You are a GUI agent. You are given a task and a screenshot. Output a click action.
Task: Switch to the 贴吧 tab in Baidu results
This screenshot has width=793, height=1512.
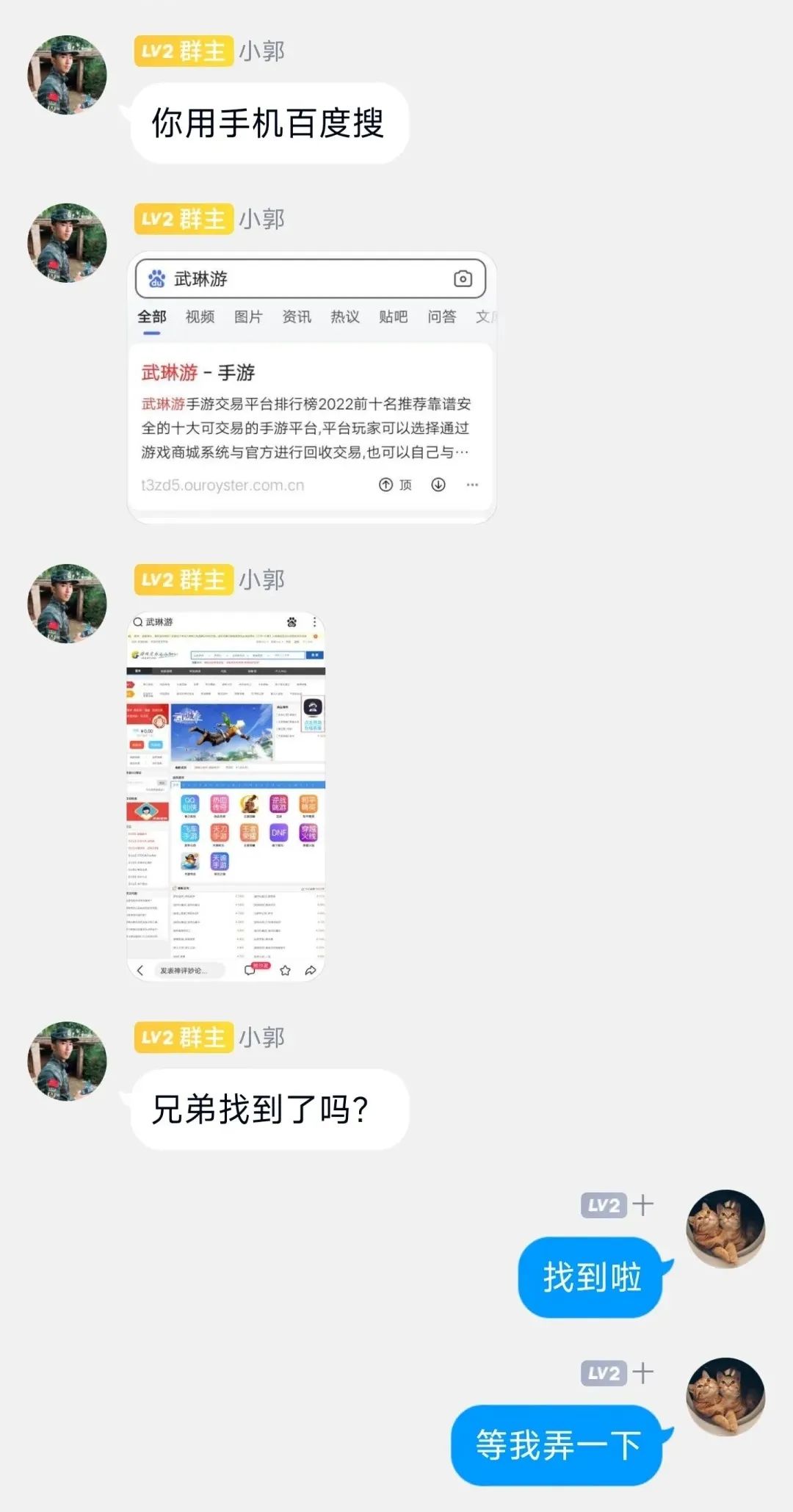[392, 316]
